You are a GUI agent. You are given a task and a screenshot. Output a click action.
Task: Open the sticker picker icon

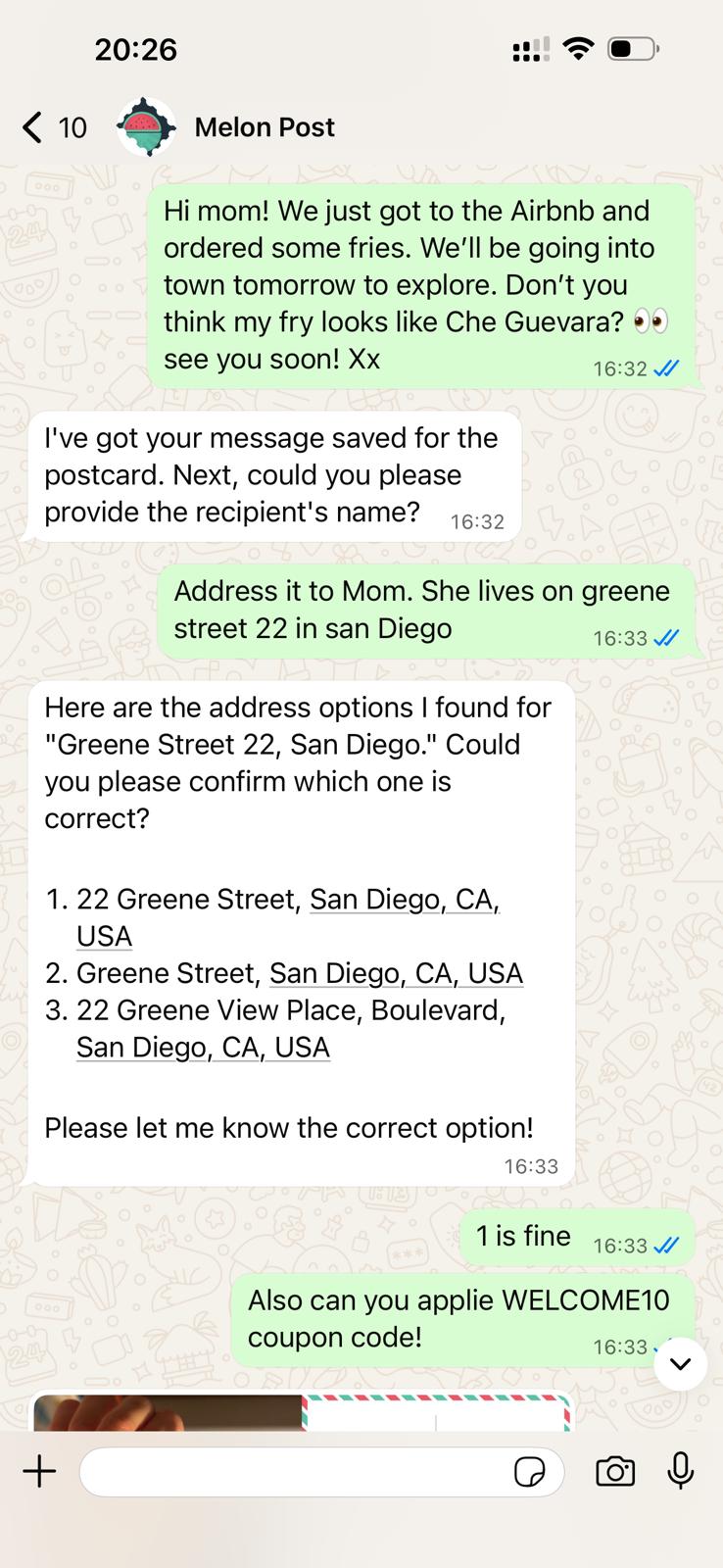pyautogui.click(x=532, y=1472)
